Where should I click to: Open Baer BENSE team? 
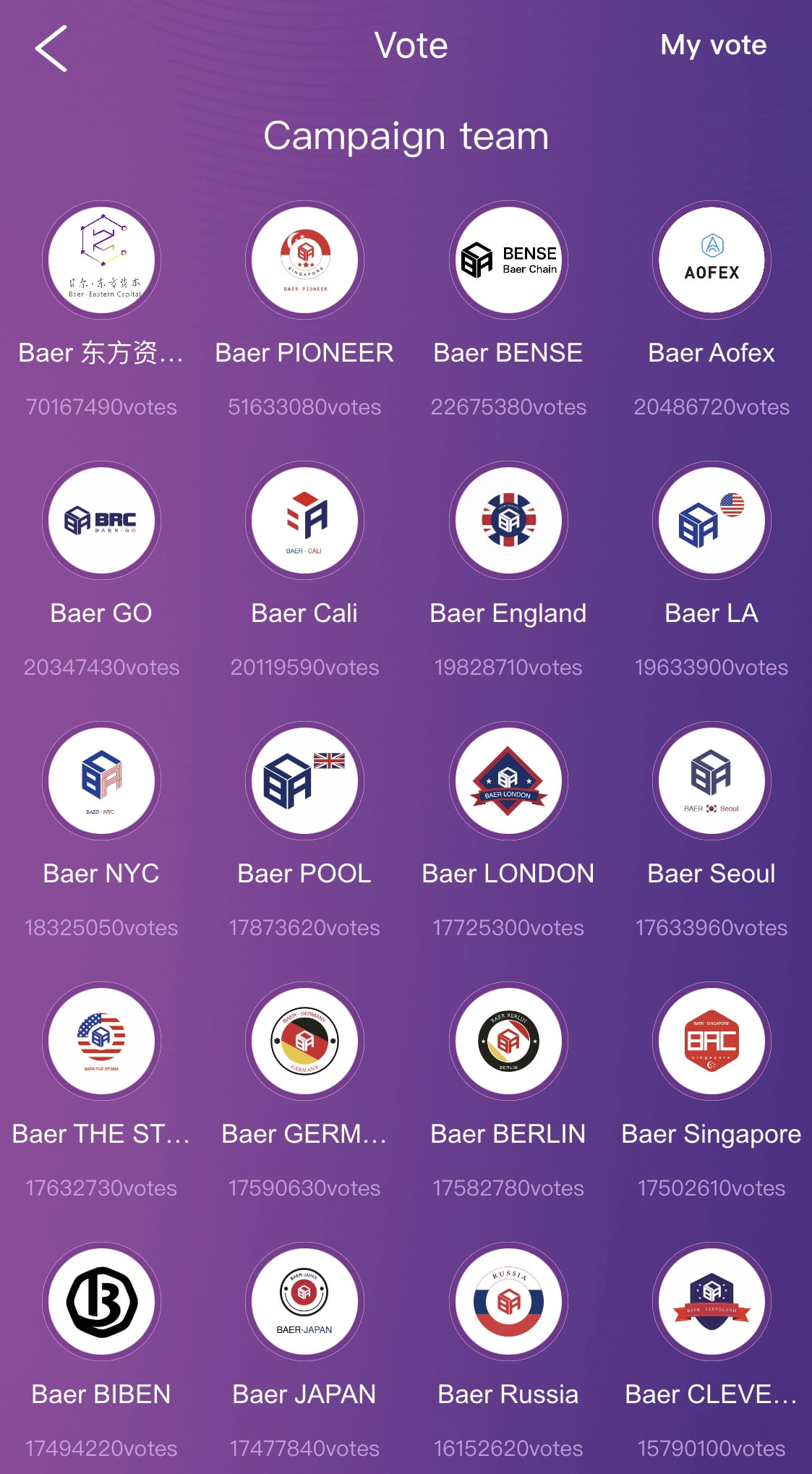[x=508, y=260]
